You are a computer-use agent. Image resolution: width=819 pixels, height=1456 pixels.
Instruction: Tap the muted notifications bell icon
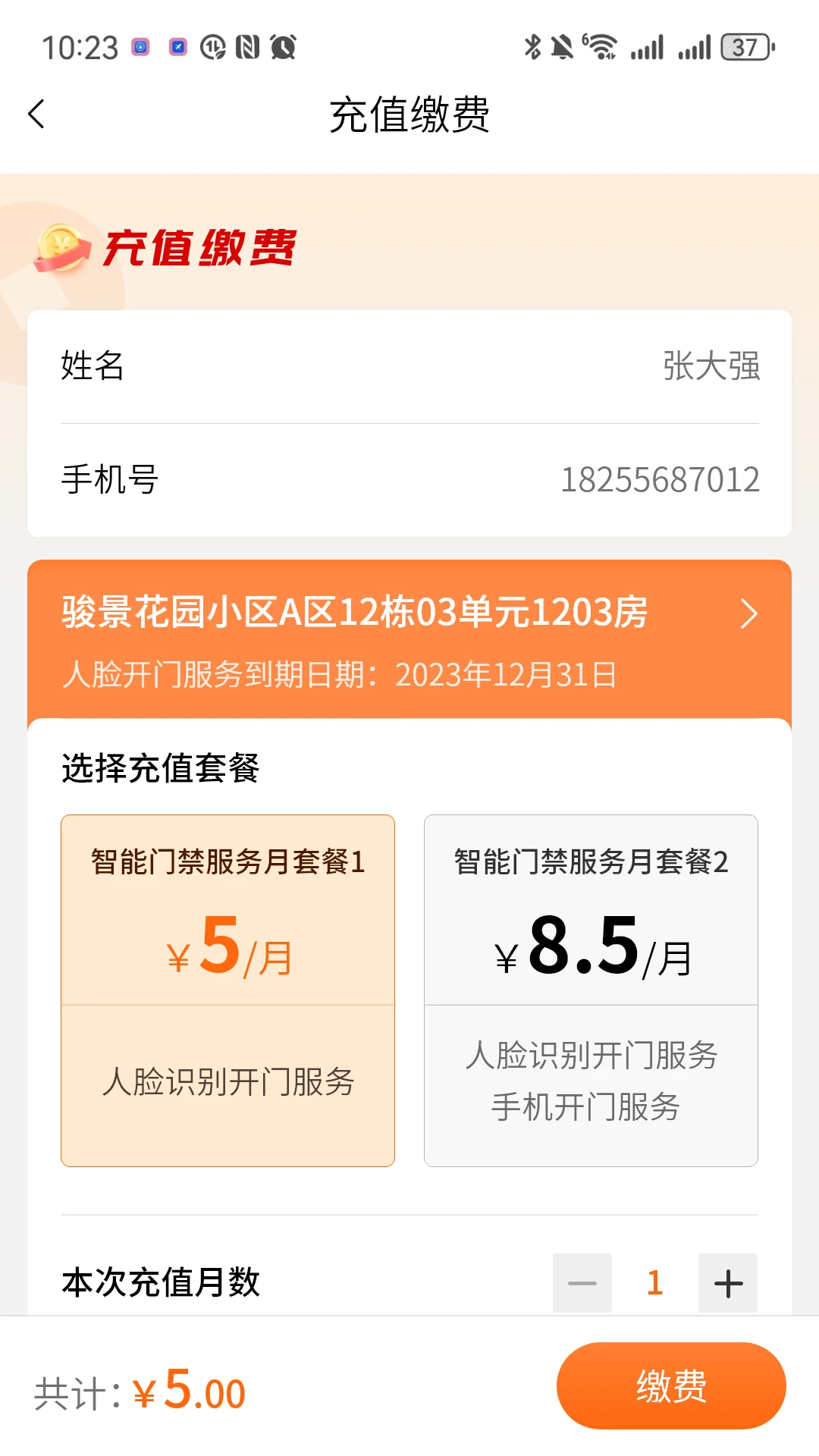[x=563, y=47]
